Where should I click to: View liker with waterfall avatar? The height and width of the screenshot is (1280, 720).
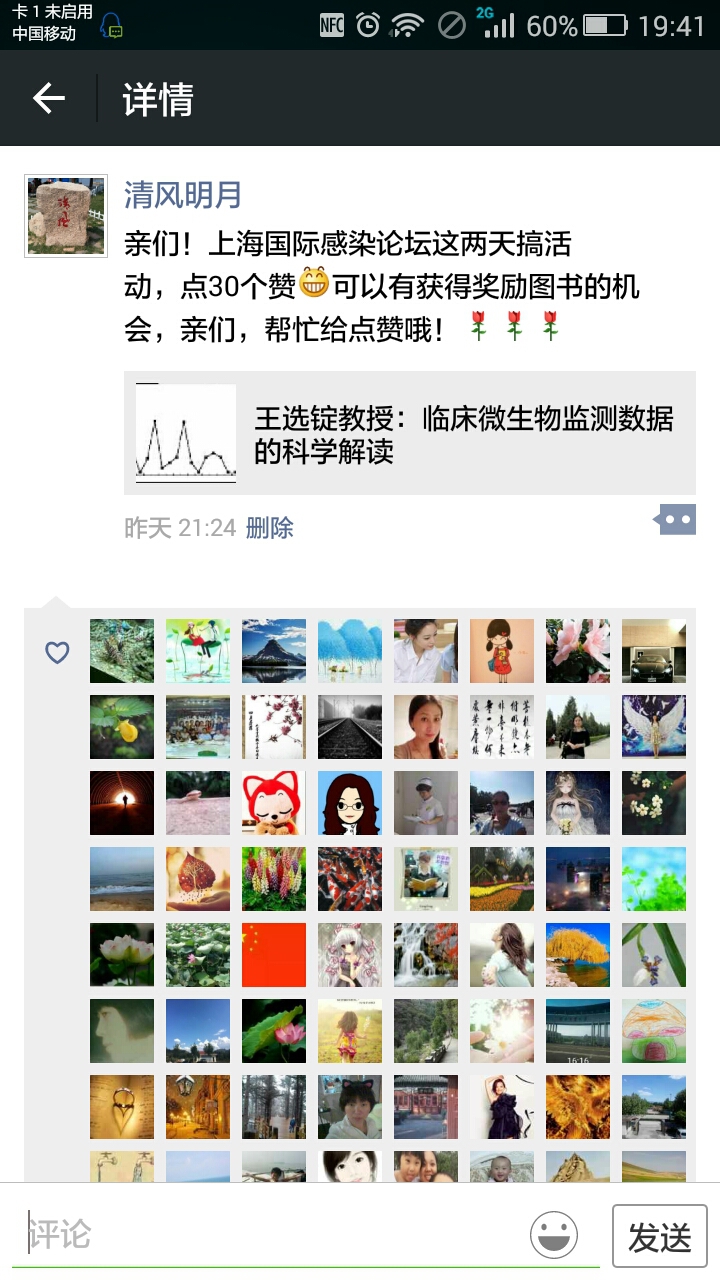tap(426, 954)
